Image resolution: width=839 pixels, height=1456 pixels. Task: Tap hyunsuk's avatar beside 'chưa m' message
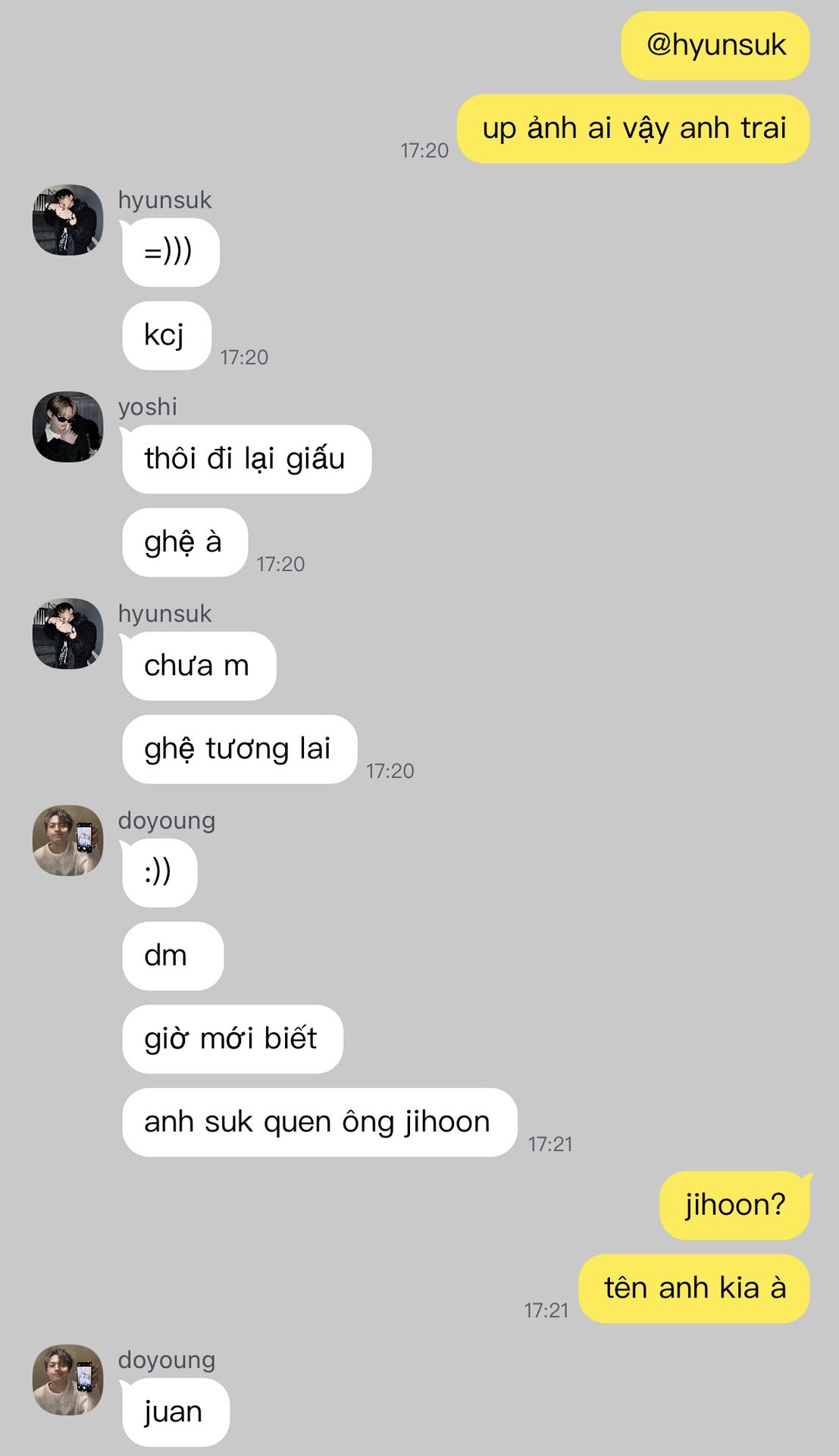(x=67, y=634)
